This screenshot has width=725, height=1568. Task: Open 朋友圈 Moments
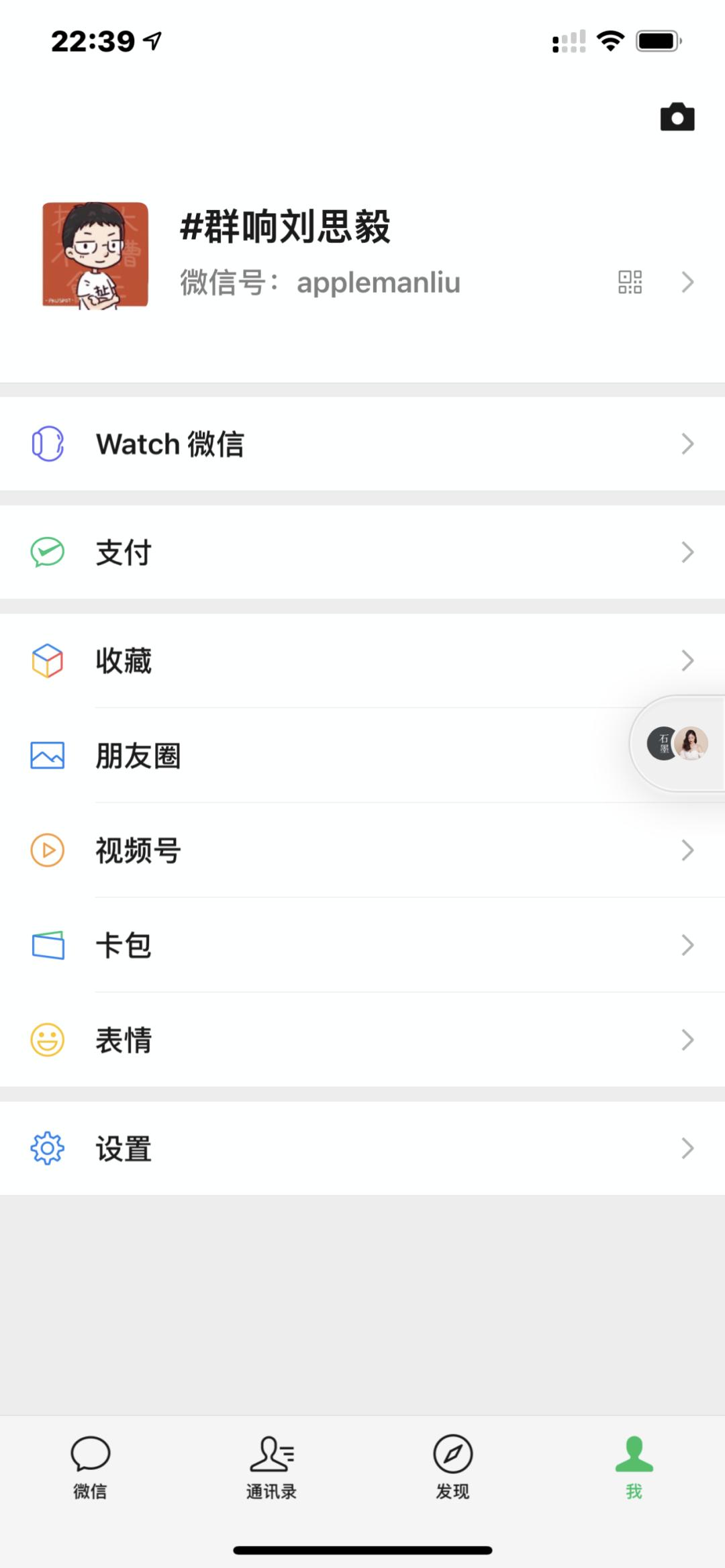pyautogui.click(x=322, y=756)
